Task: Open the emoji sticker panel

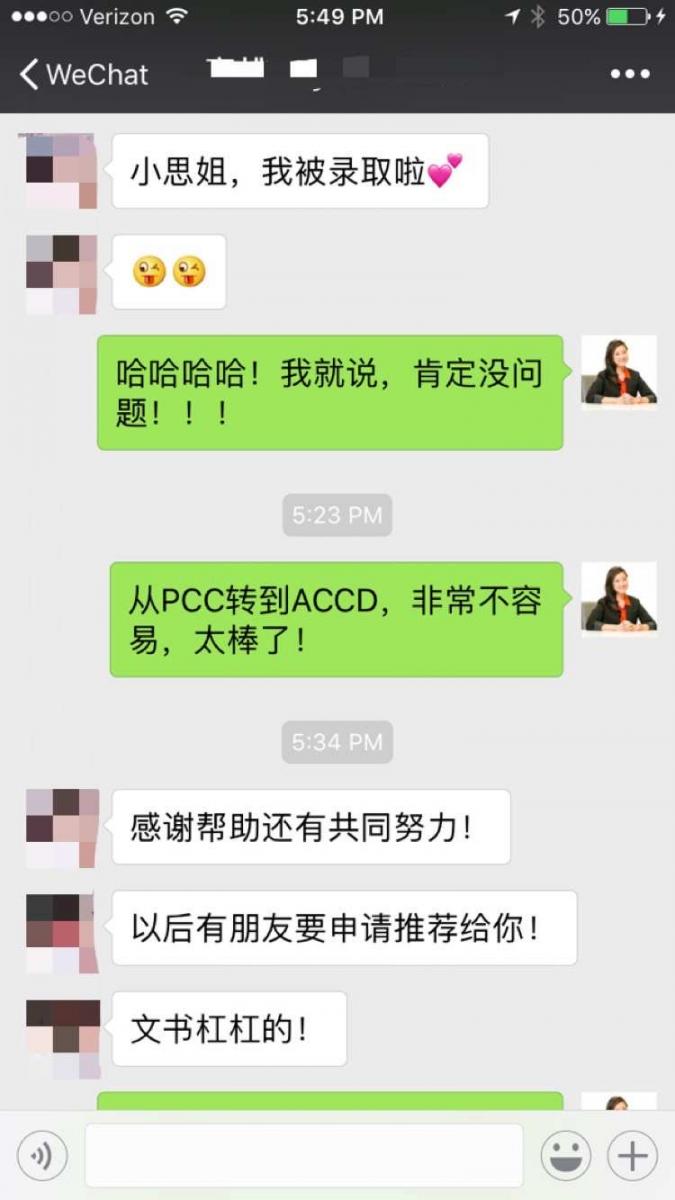Action: pos(566,1156)
